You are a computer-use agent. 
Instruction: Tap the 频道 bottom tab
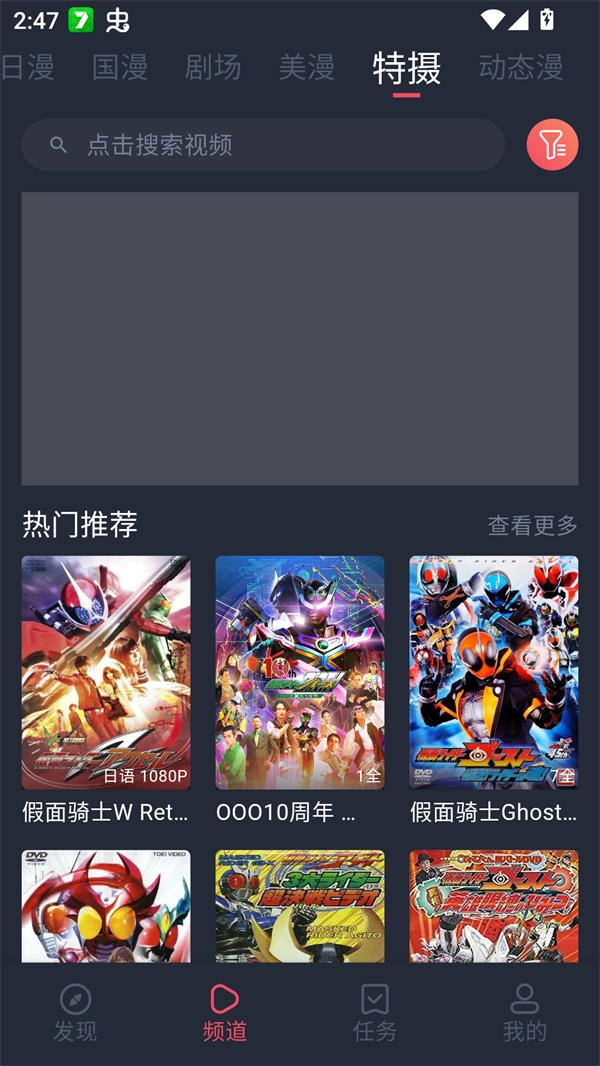[225, 1012]
